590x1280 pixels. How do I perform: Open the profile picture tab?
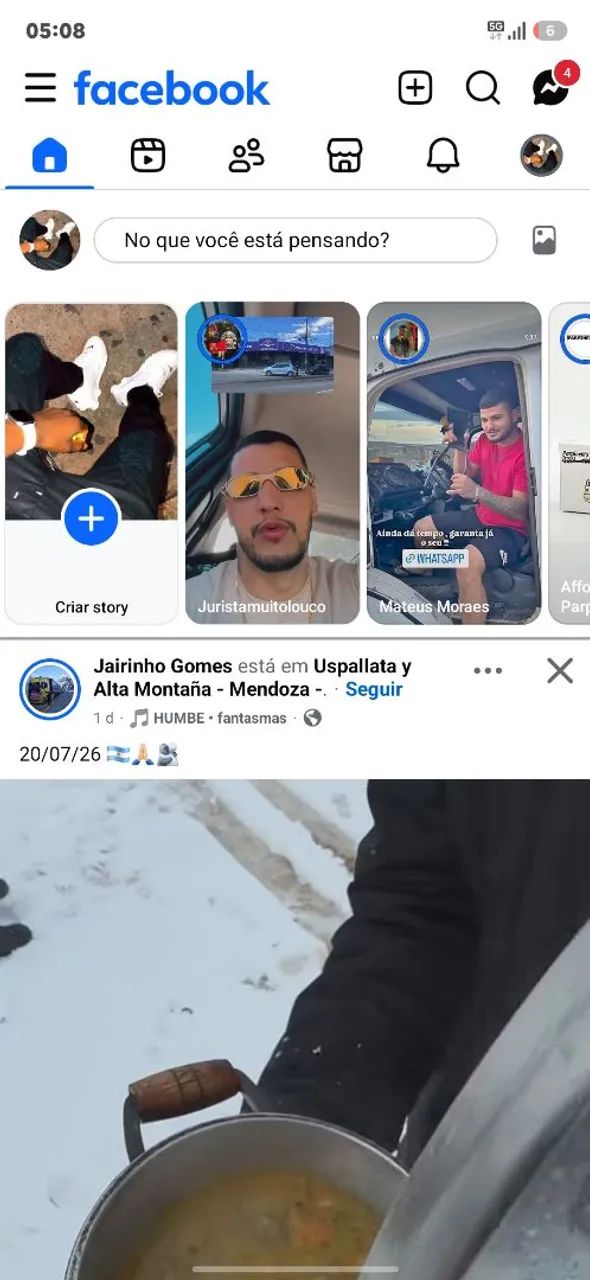[541, 156]
